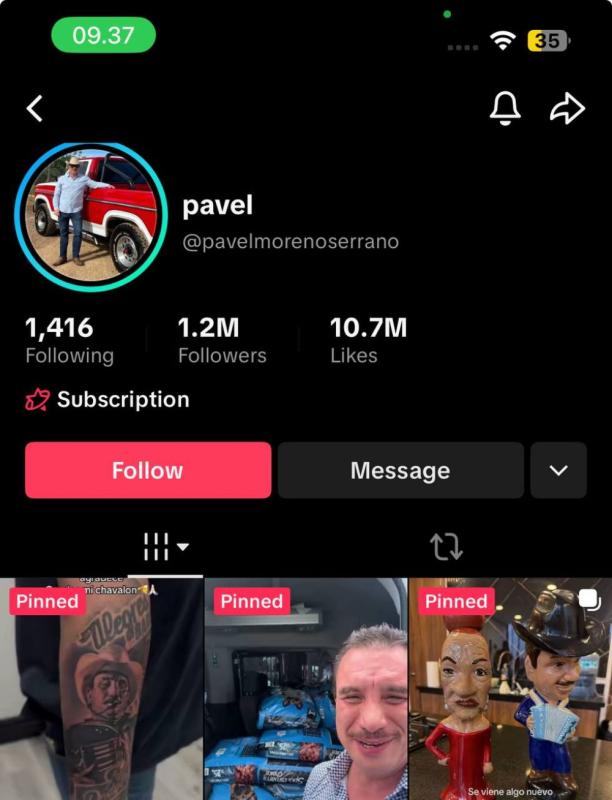Open the videos grid sort dropdown
The width and height of the screenshot is (612, 800).
tap(165, 547)
